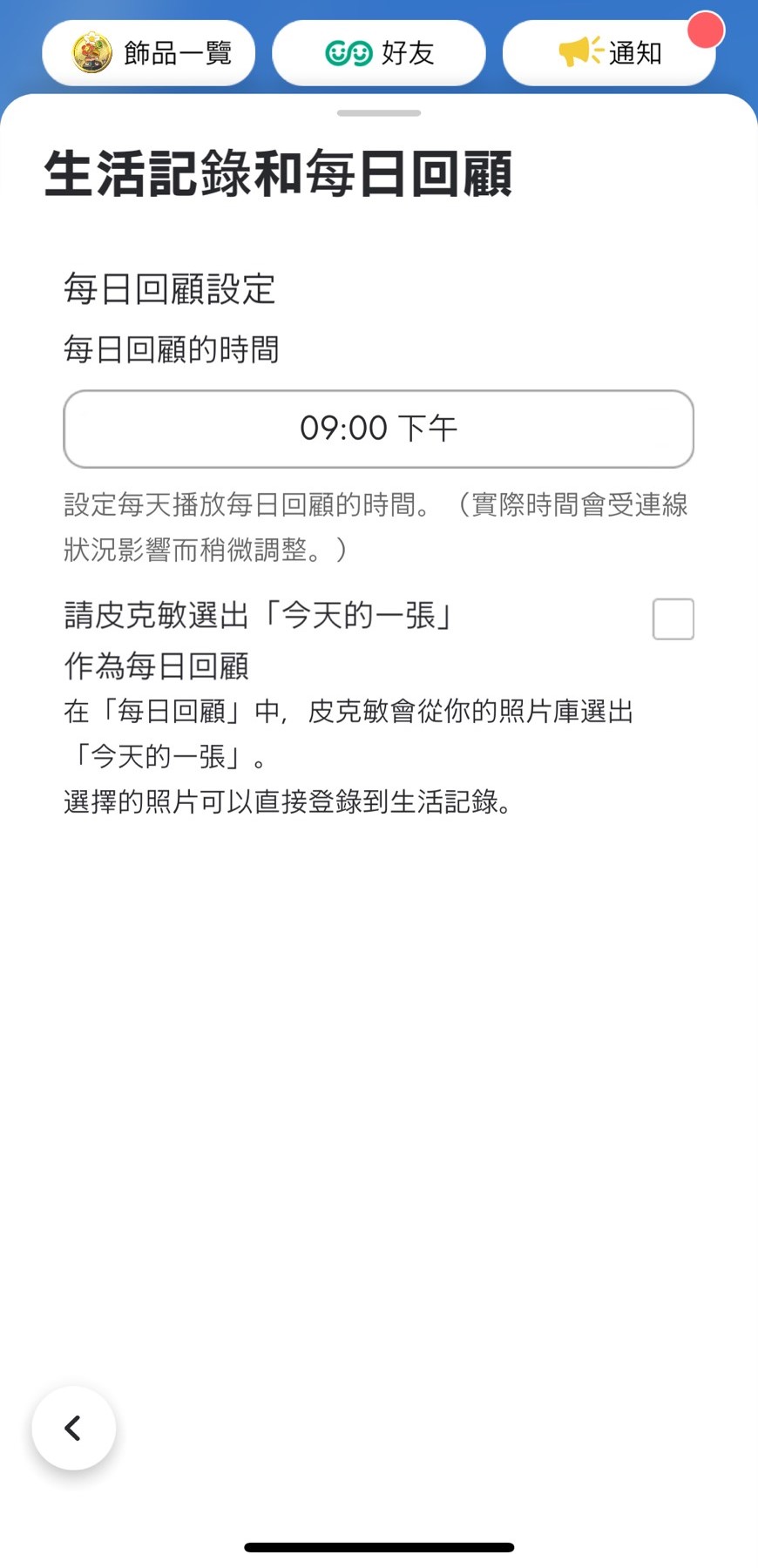
Task: Toggle Pikmin photo selection for daily recap
Action: [x=673, y=618]
